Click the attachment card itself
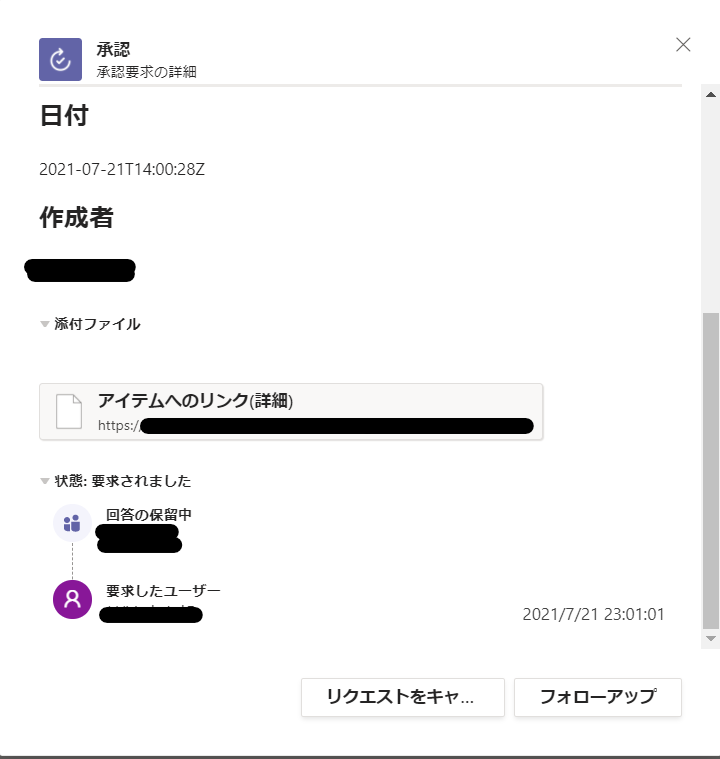This screenshot has height=759, width=720. point(290,410)
